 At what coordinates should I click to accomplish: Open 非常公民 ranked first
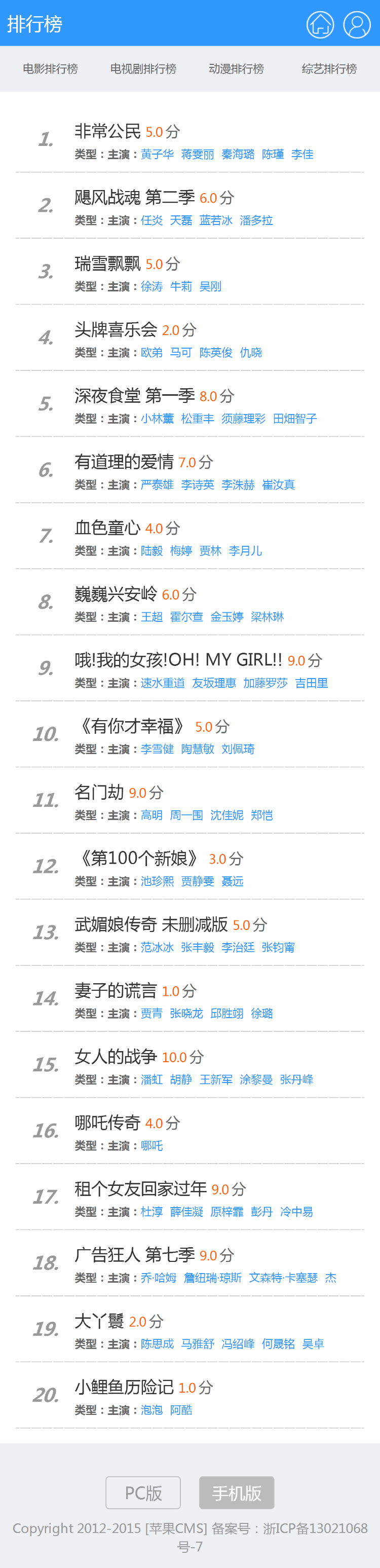(107, 131)
